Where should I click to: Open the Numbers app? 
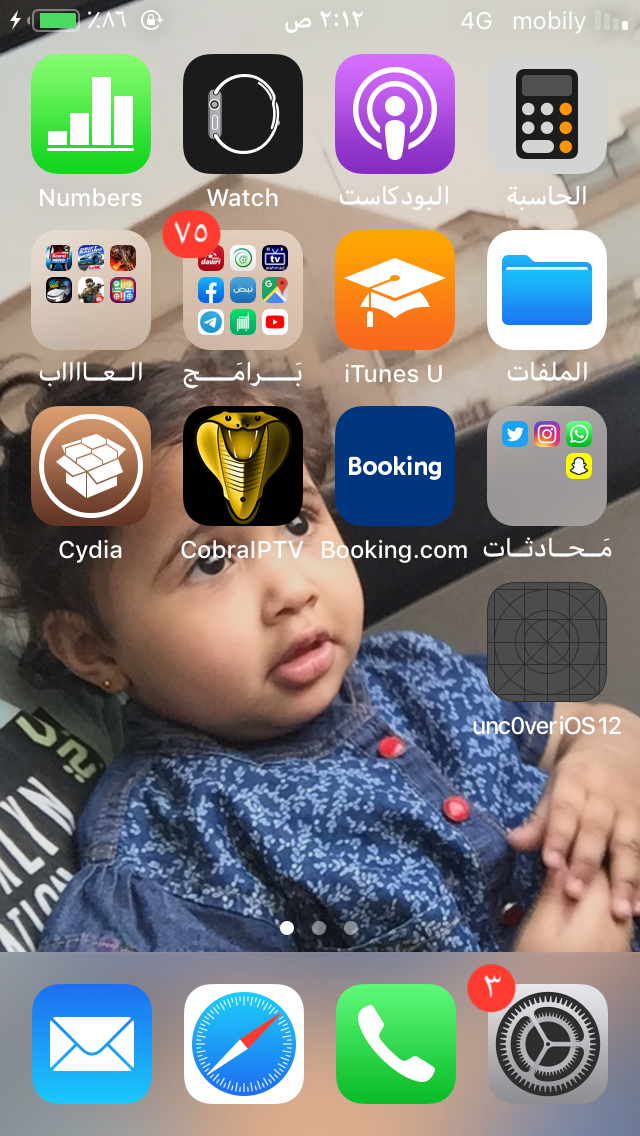click(x=91, y=114)
